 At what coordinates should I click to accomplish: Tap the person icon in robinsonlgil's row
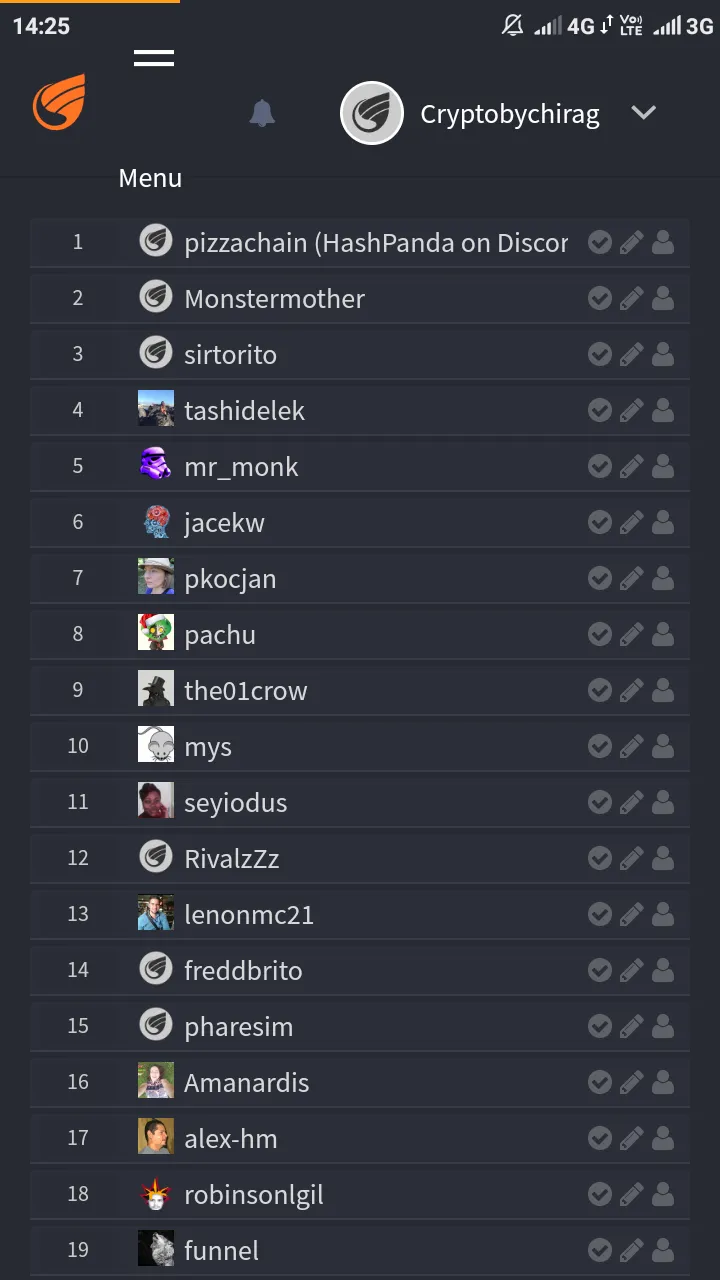point(662,1194)
